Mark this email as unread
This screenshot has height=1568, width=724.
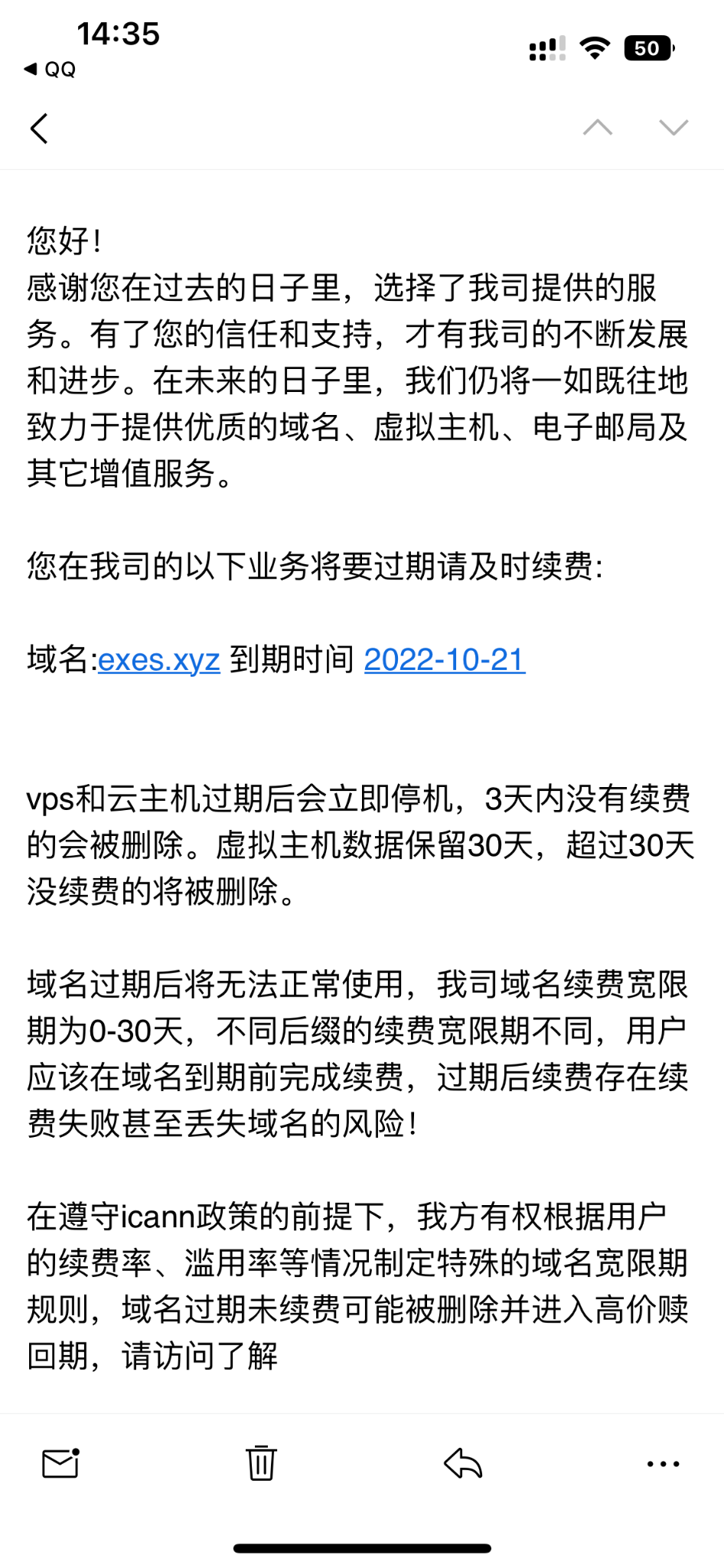pyautogui.click(x=60, y=1463)
